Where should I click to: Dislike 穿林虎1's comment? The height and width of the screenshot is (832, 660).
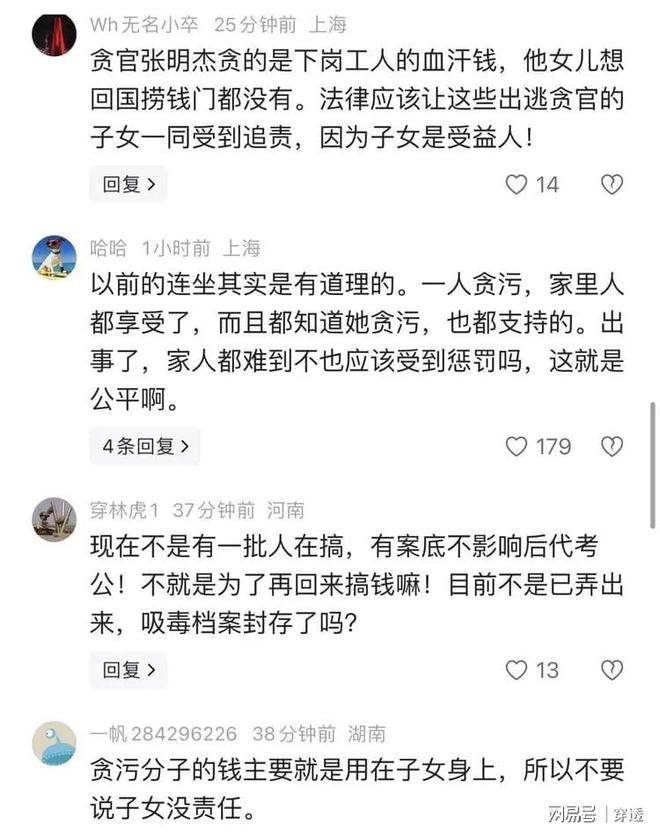pos(611,670)
